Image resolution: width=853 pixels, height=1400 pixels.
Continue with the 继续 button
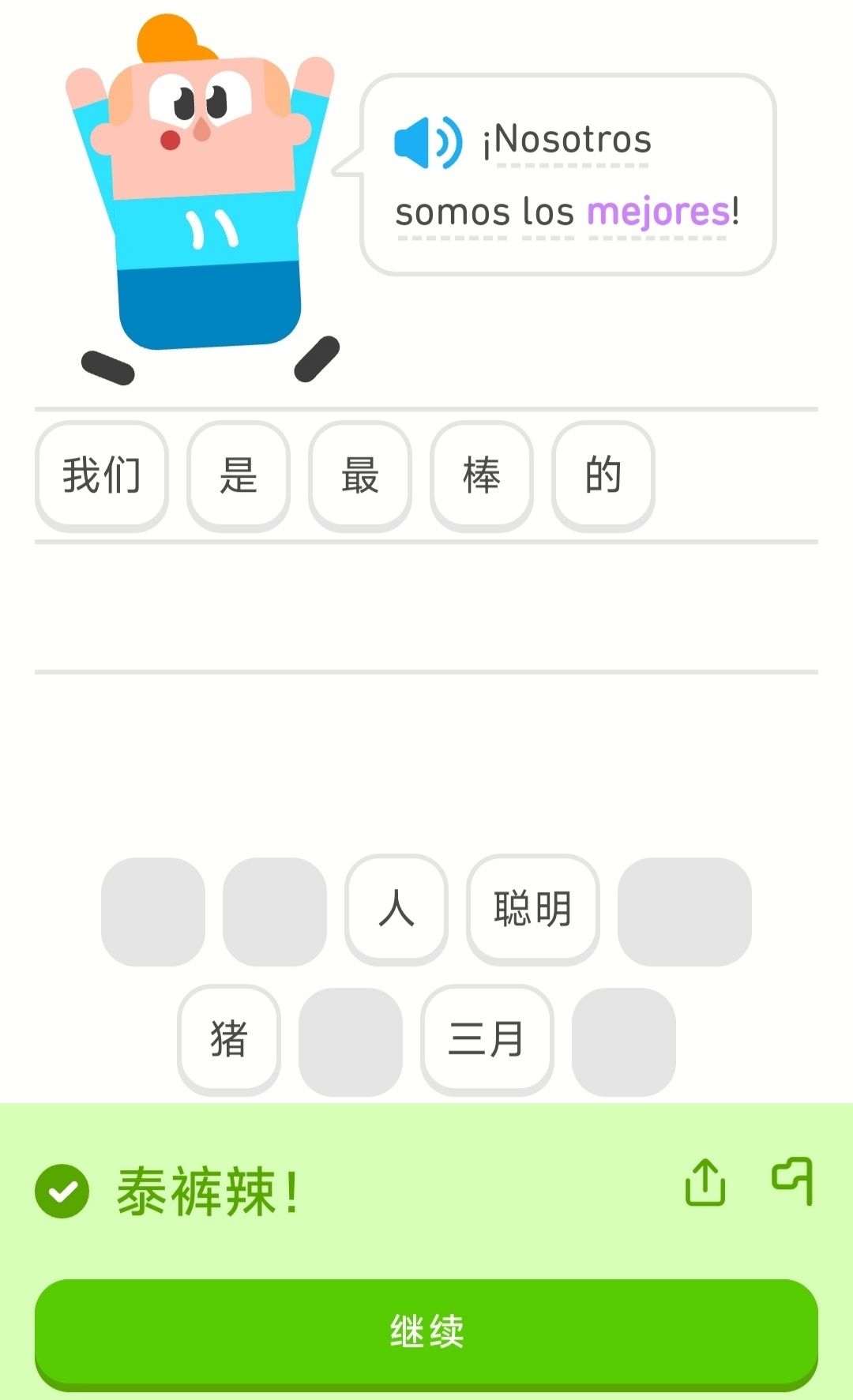tap(426, 1332)
